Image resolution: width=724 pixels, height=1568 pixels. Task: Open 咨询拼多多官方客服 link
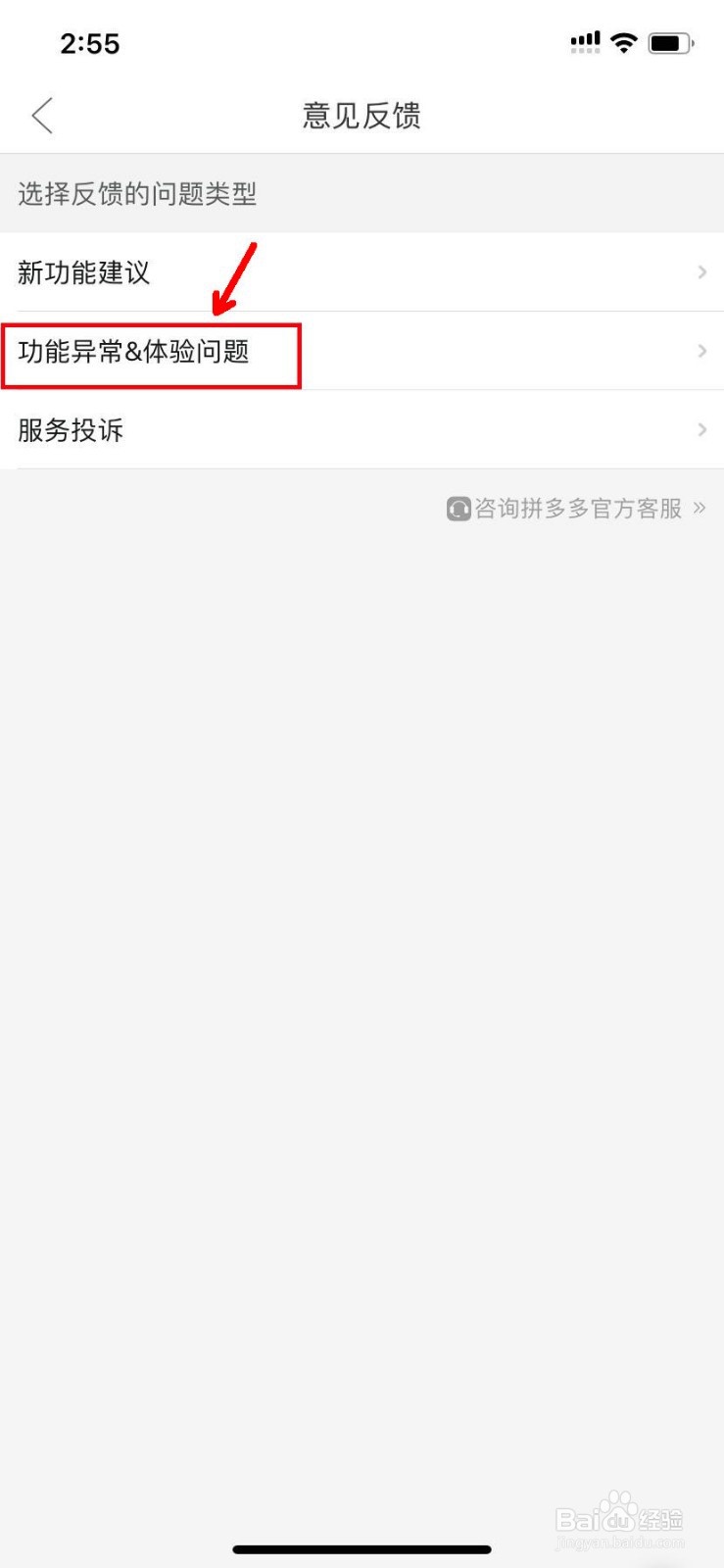pos(568,508)
